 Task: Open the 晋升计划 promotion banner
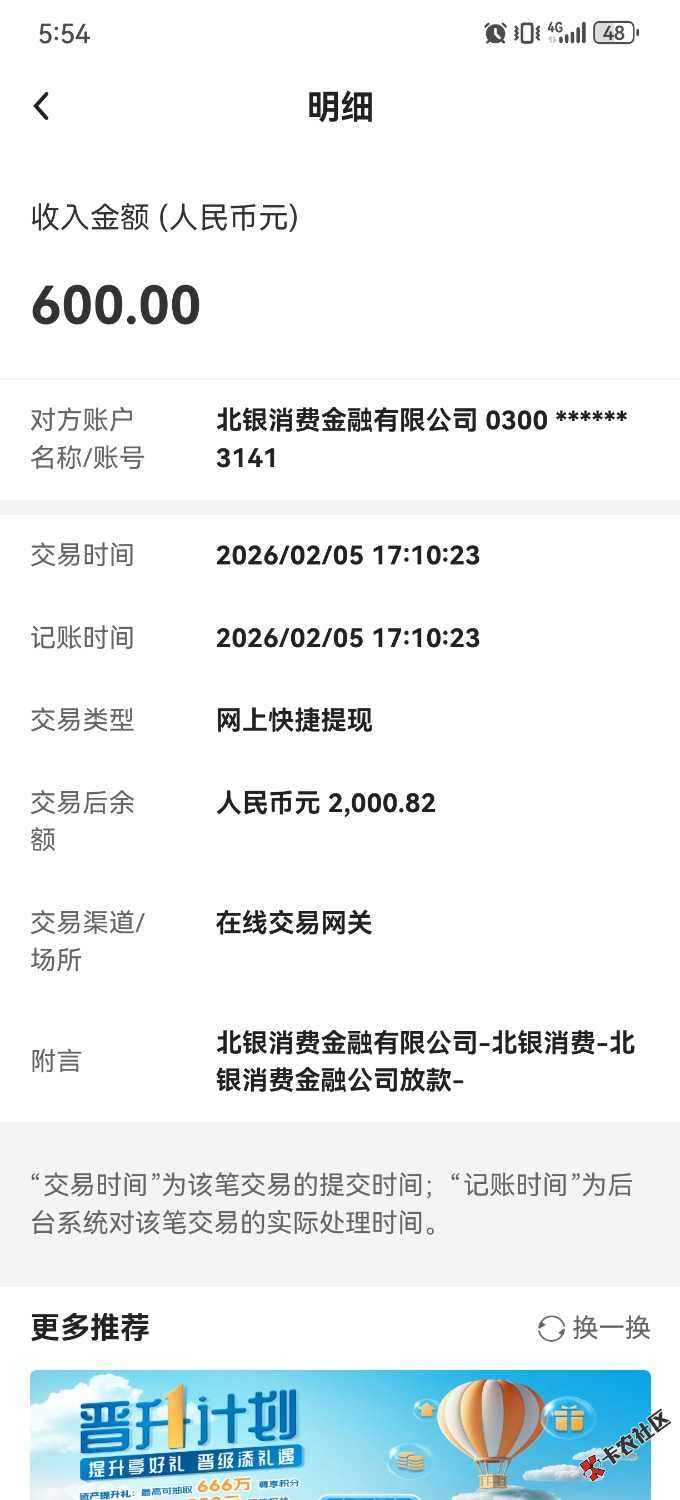coord(340,1437)
